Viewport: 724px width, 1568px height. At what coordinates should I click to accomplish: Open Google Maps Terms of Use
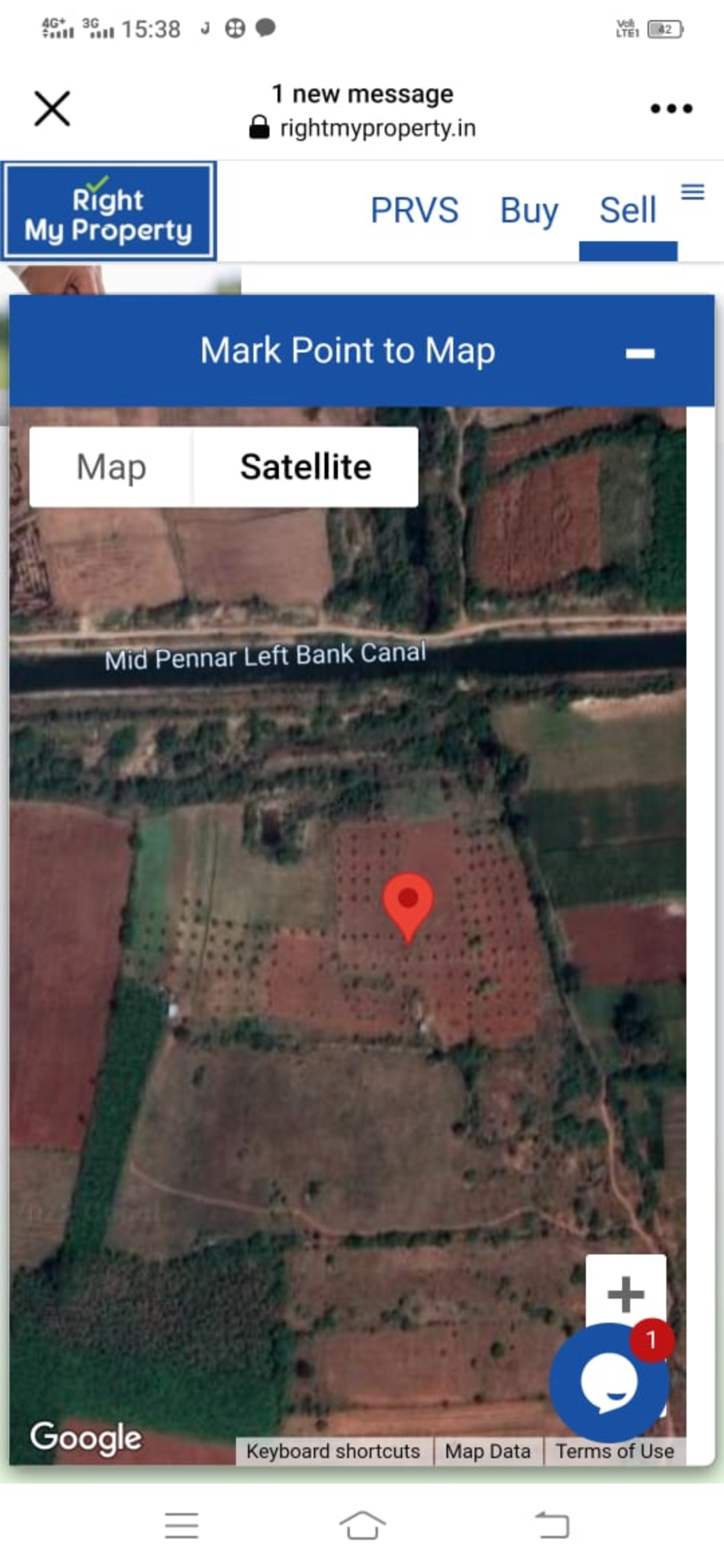coord(614,1451)
